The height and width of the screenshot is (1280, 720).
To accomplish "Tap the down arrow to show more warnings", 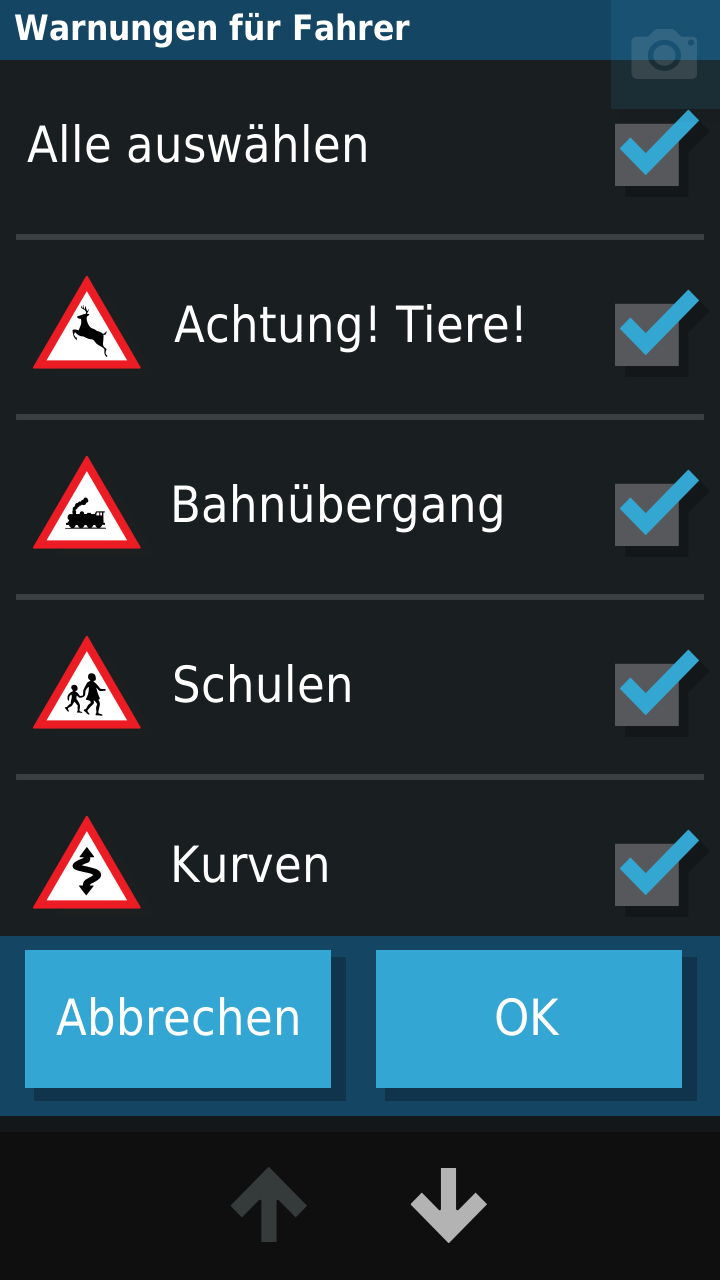I will (x=449, y=1205).
